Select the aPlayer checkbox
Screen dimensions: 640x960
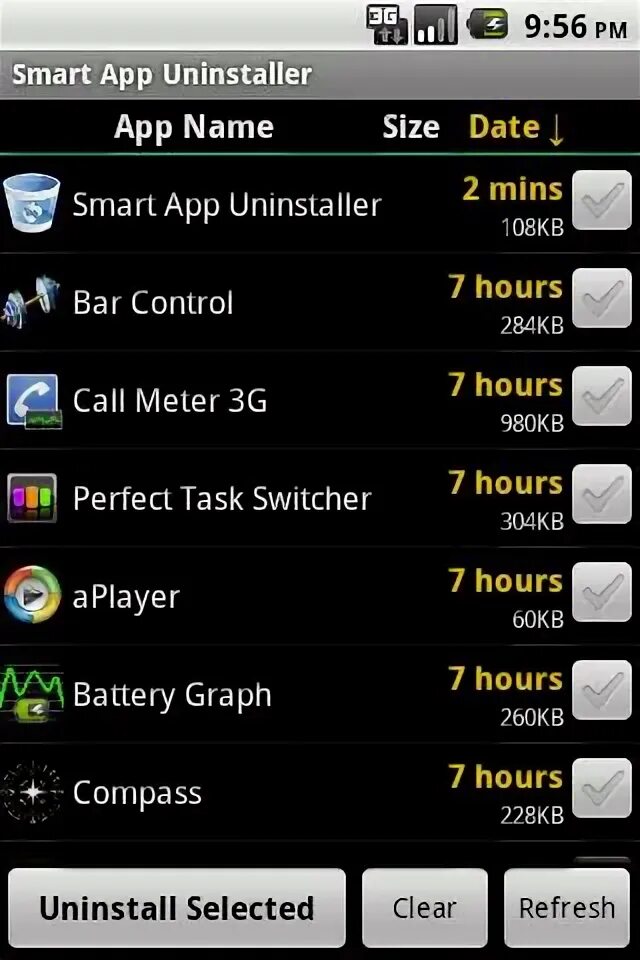[602, 594]
